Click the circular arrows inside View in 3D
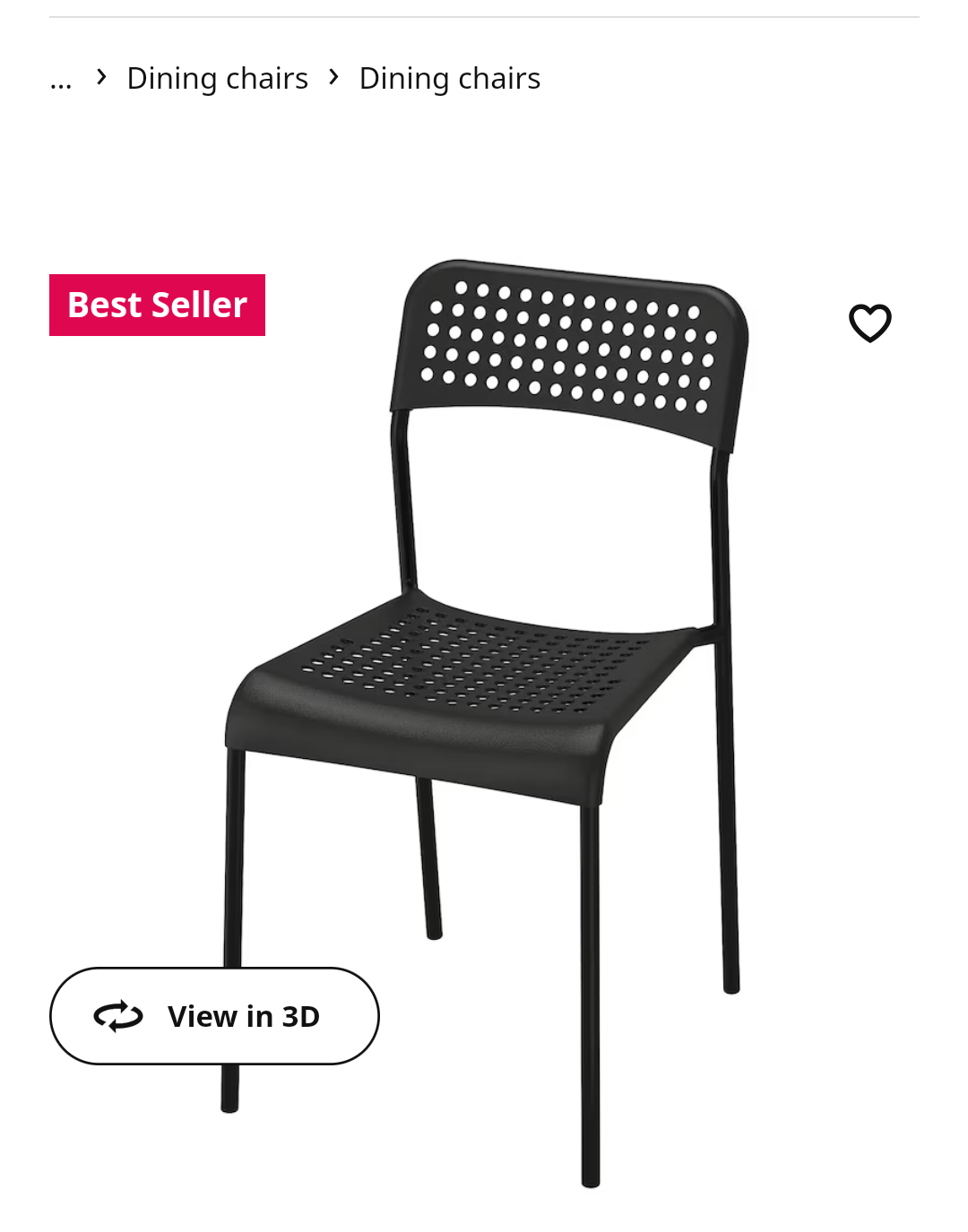The width and height of the screenshot is (968, 1232). click(117, 1015)
